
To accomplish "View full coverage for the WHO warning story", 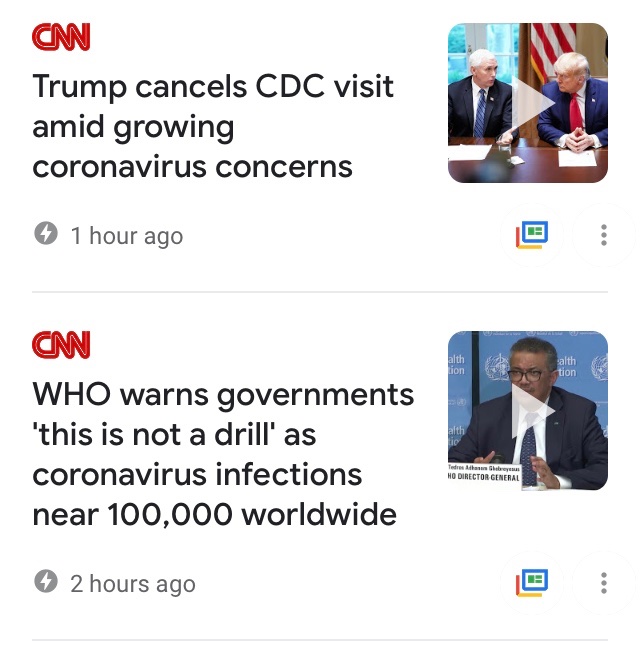I will tap(532, 583).
